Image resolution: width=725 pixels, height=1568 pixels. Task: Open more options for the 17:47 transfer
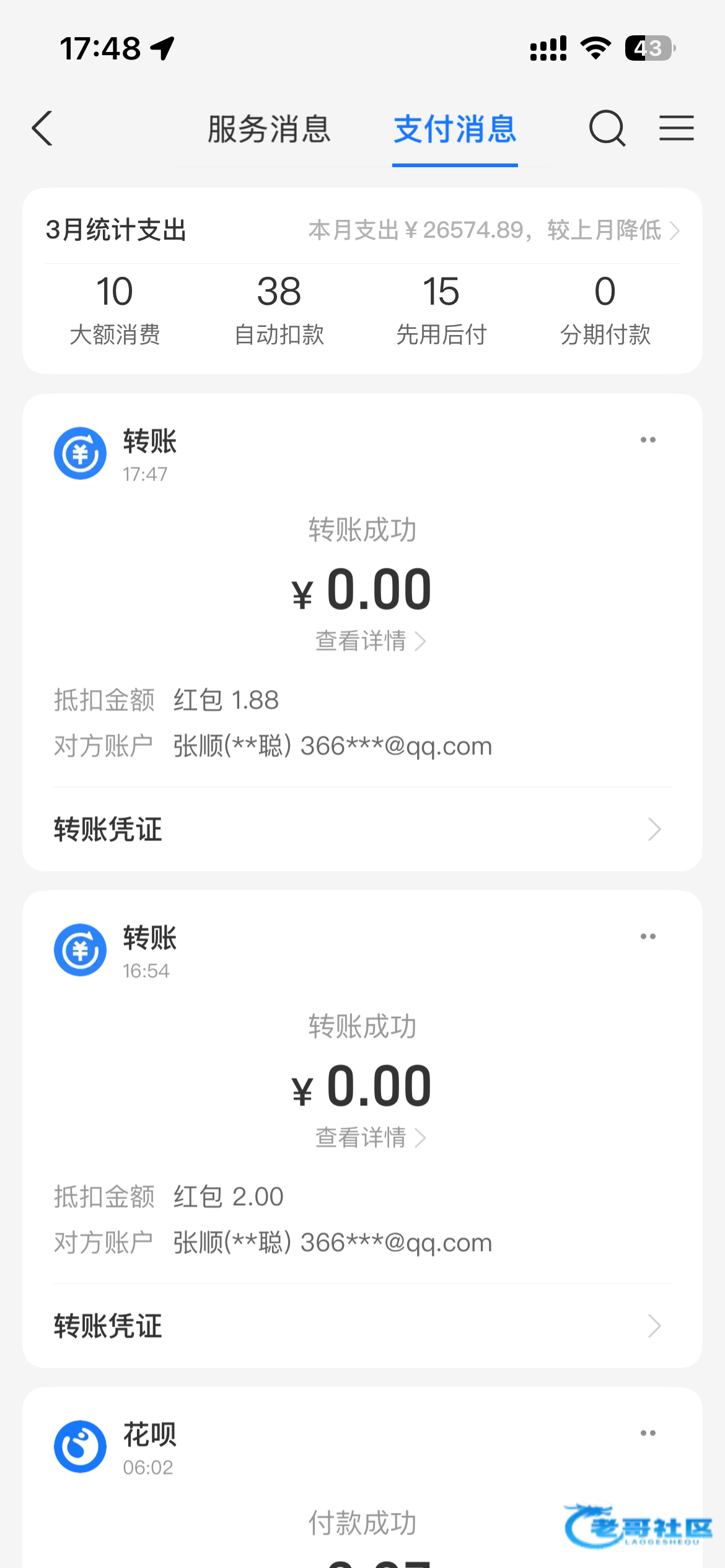pyautogui.click(x=648, y=440)
